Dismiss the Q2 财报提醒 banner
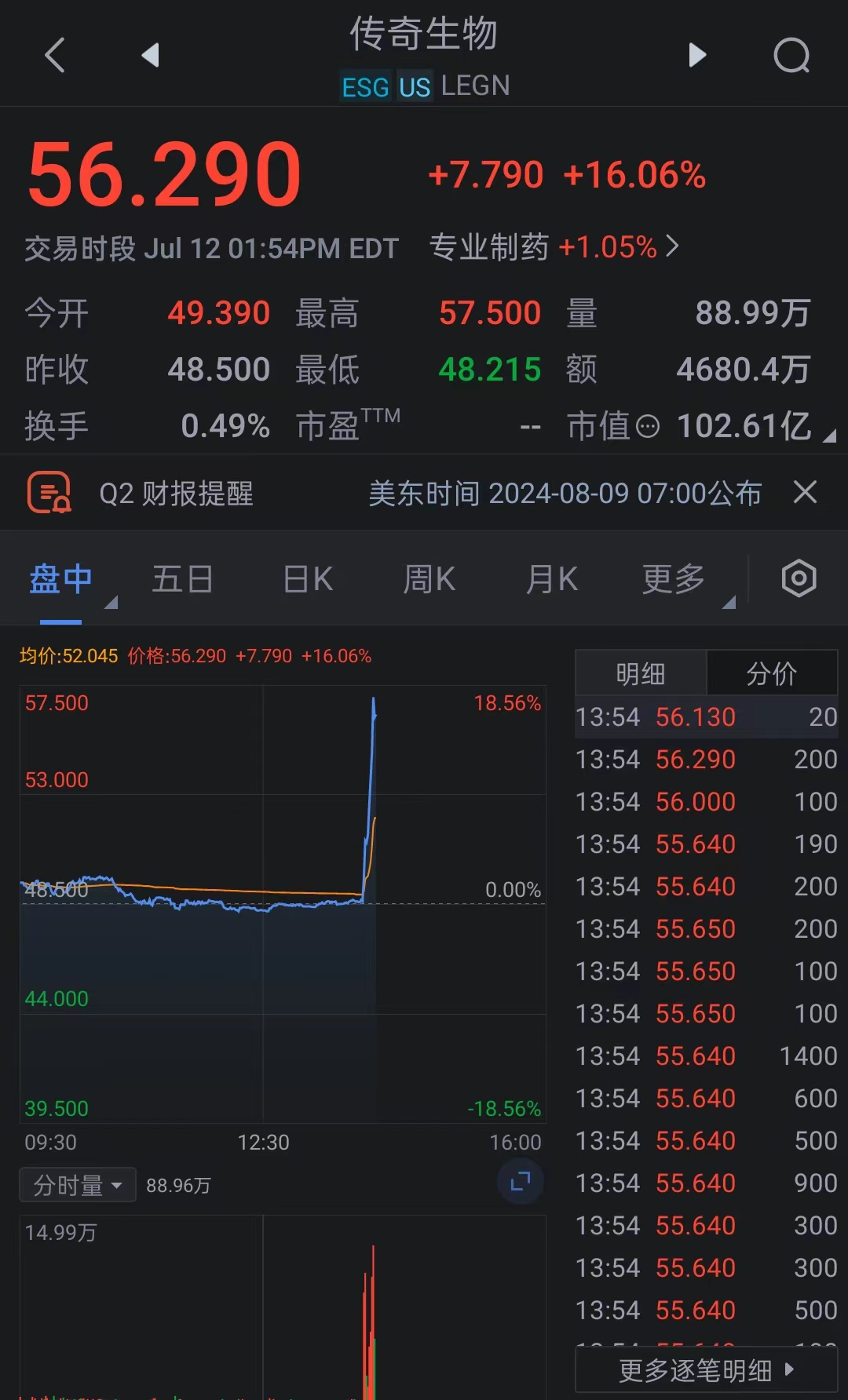 point(805,492)
